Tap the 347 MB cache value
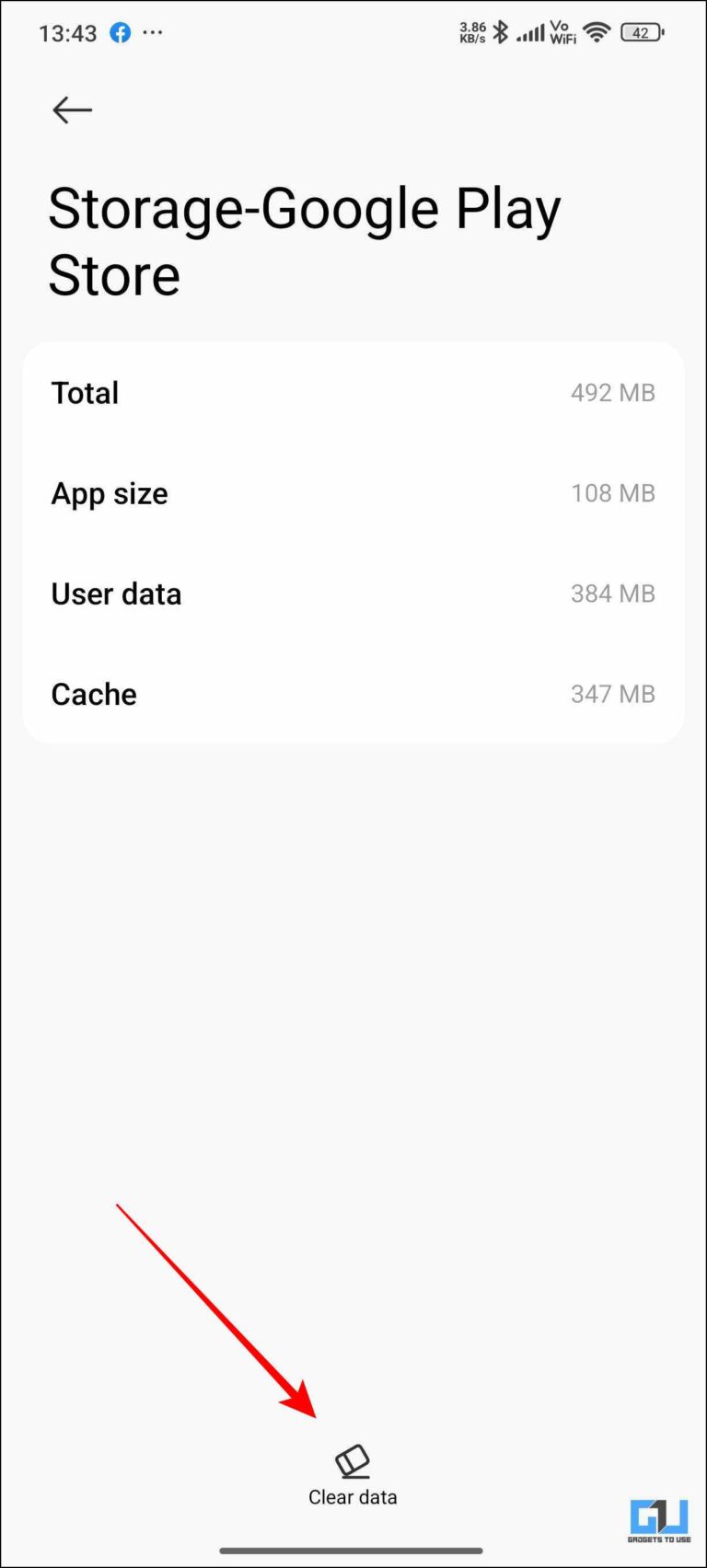Image resolution: width=707 pixels, height=1568 pixels. (612, 694)
